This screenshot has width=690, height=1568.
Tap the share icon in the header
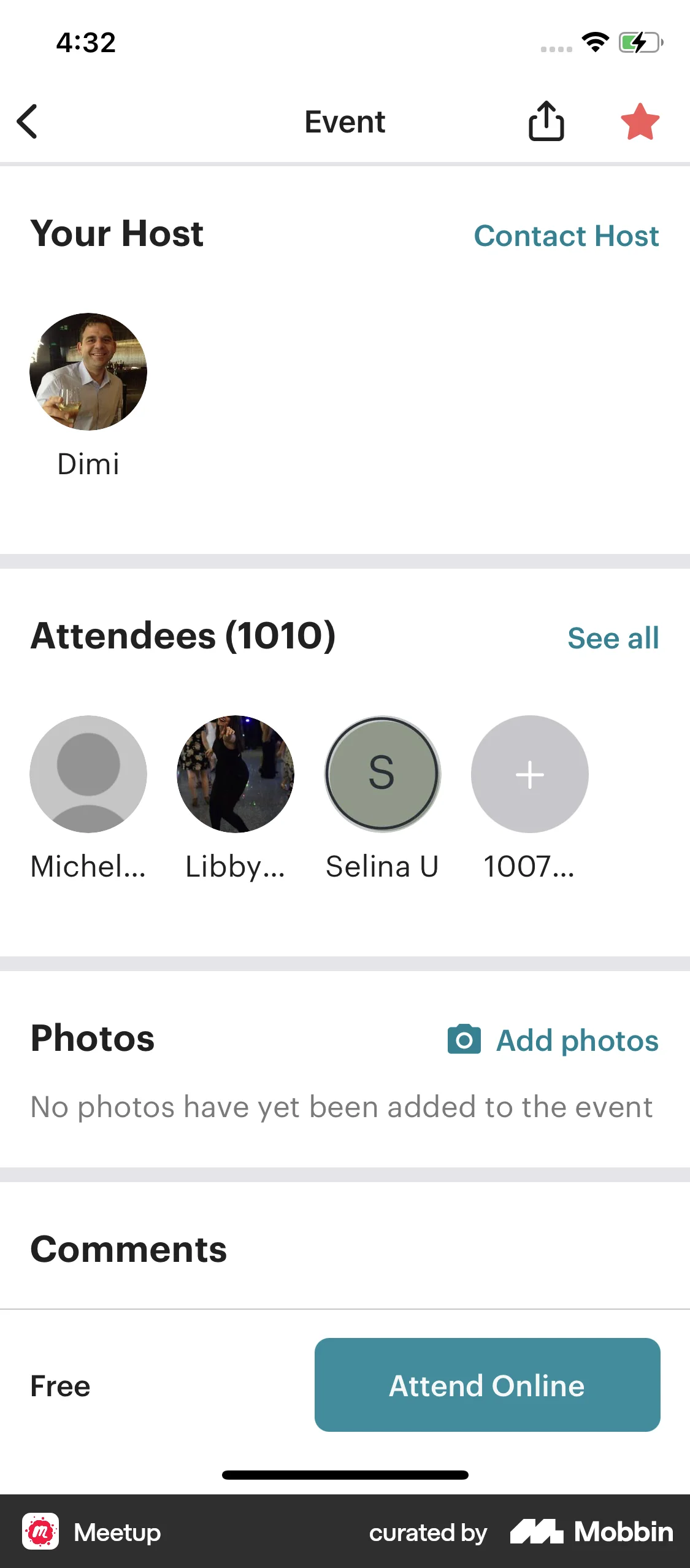click(x=545, y=121)
